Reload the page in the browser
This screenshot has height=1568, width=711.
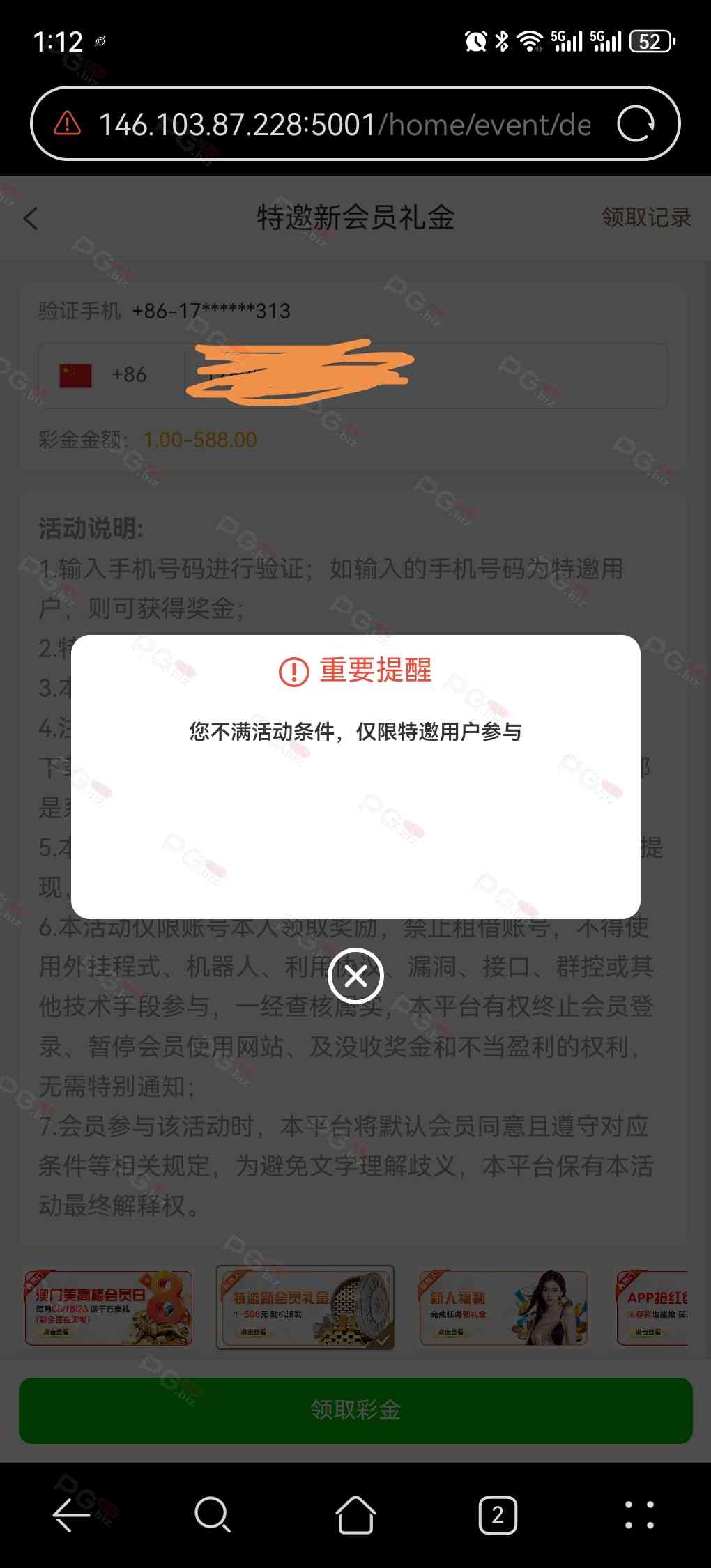[636, 124]
